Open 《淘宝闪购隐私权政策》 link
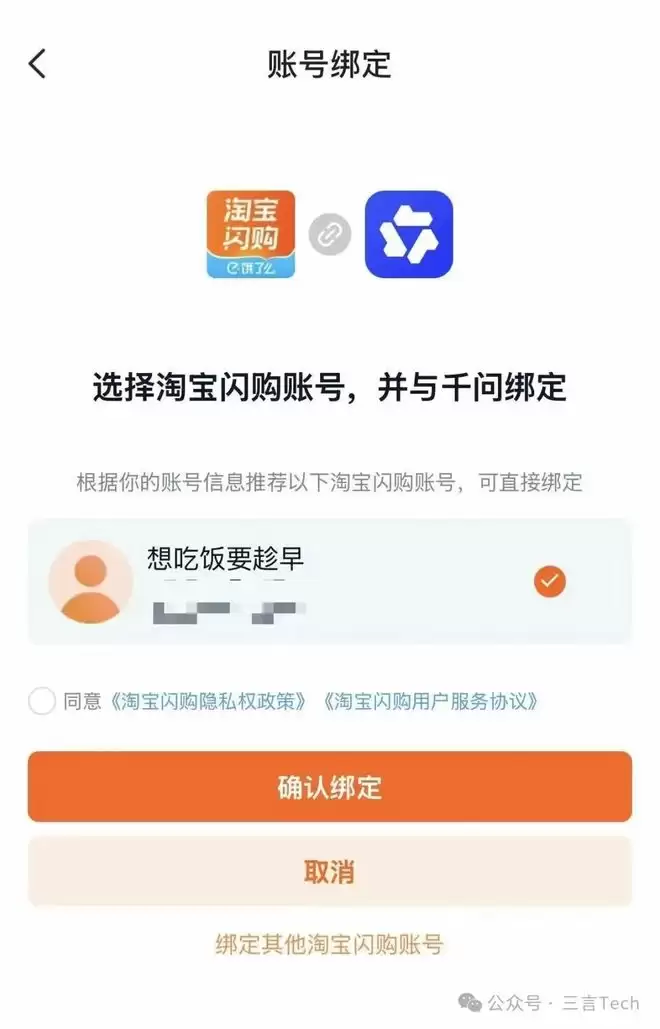This screenshot has height=1029, width=660. coord(209,701)
